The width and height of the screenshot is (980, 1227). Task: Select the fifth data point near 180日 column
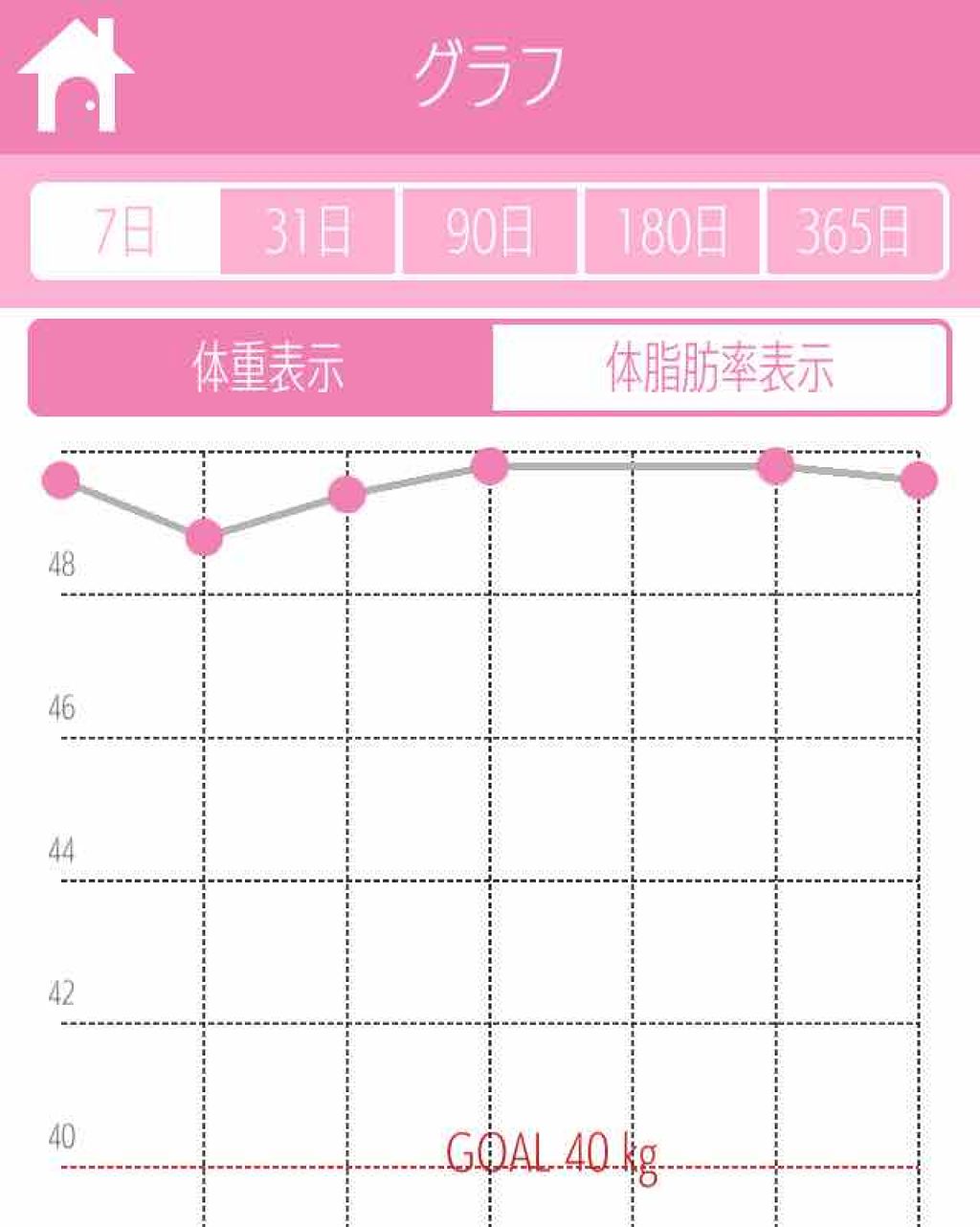(775, 466)
